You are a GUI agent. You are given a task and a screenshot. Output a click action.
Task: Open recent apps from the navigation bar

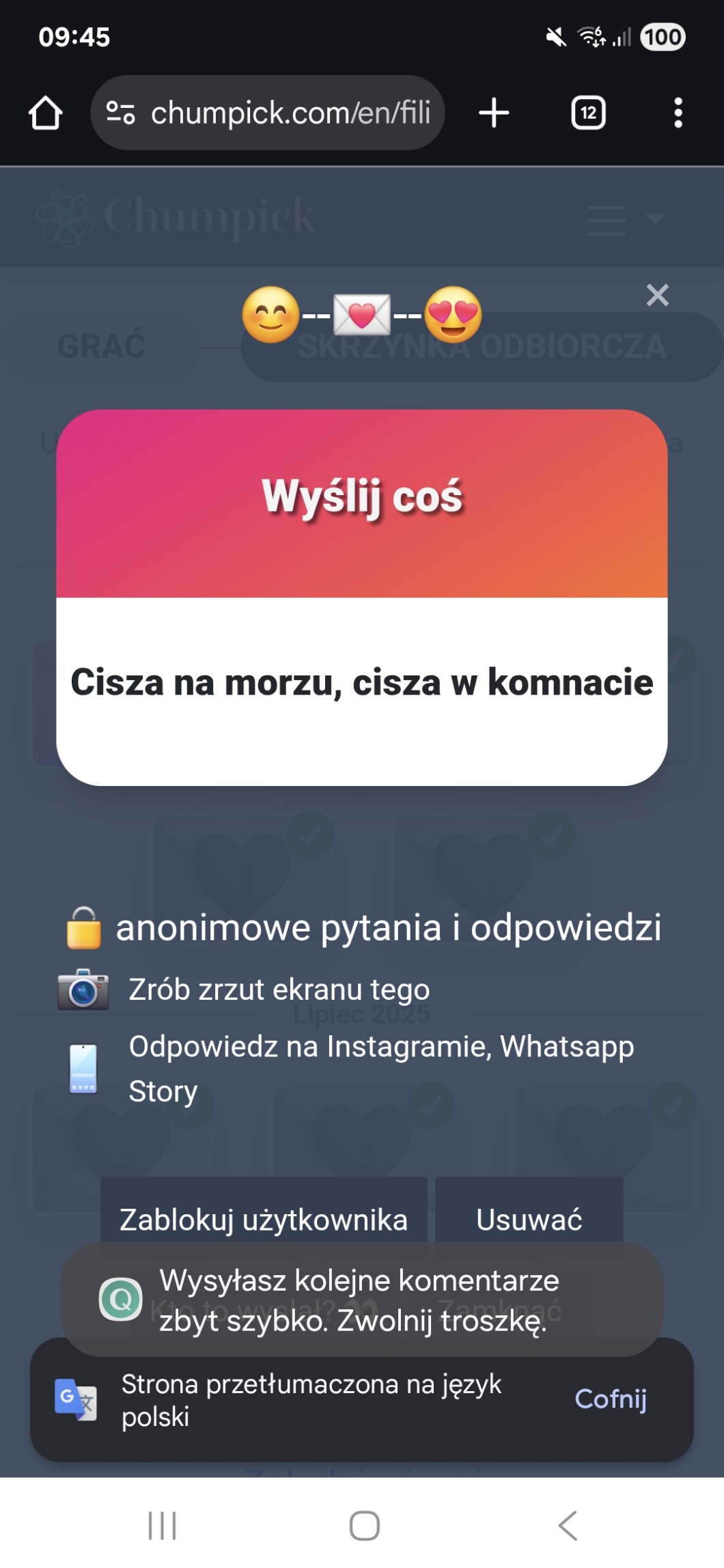click(163, 1525)
